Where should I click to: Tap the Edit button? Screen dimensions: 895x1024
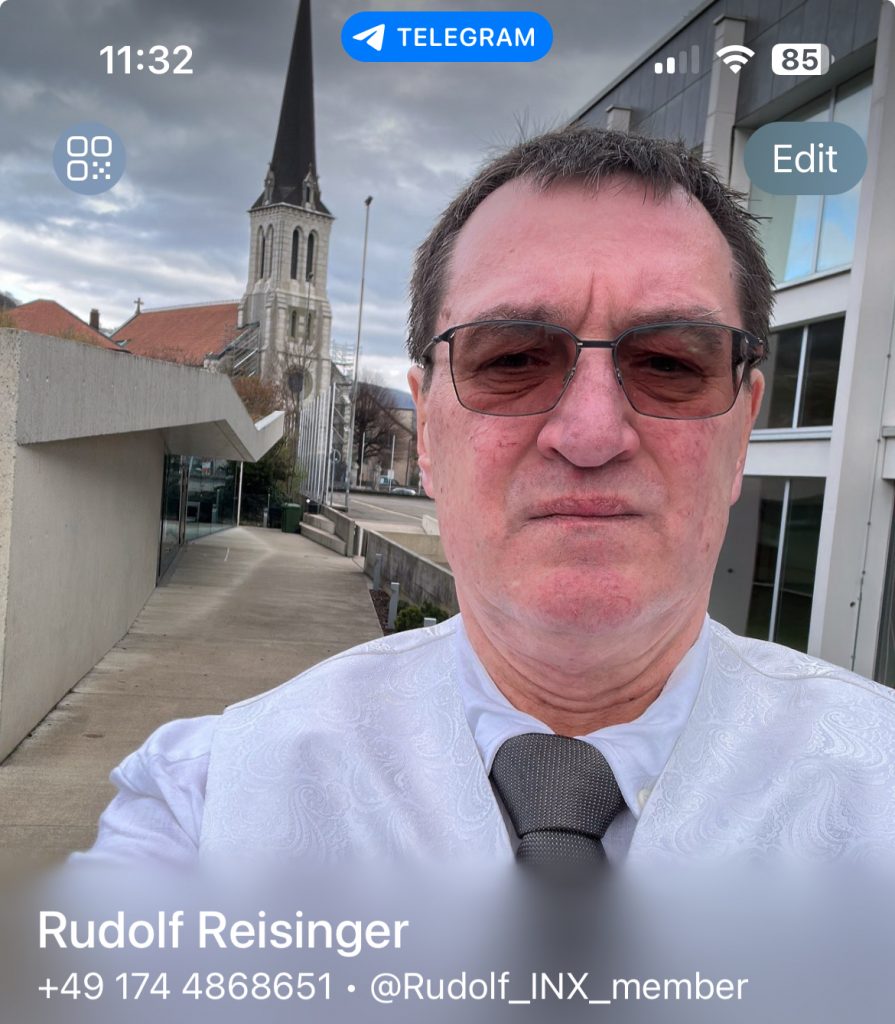805,158
